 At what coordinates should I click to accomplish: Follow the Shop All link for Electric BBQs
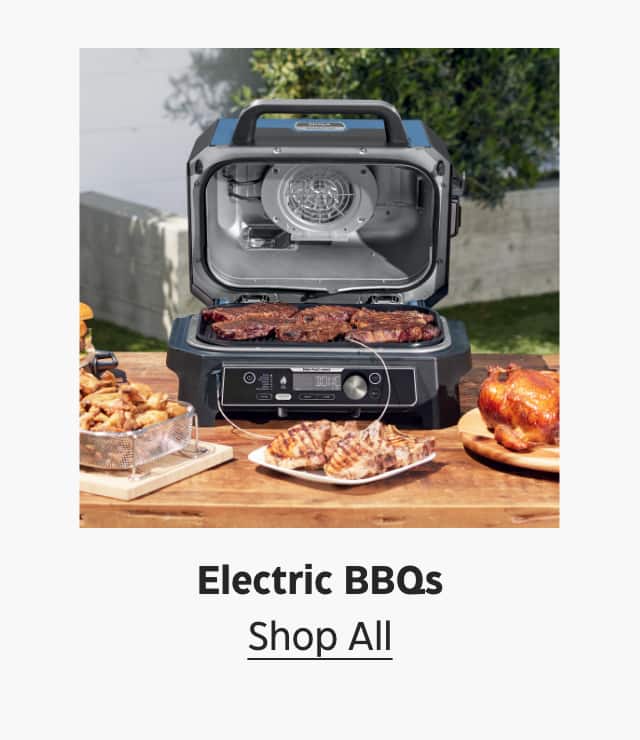click(320, 636)
